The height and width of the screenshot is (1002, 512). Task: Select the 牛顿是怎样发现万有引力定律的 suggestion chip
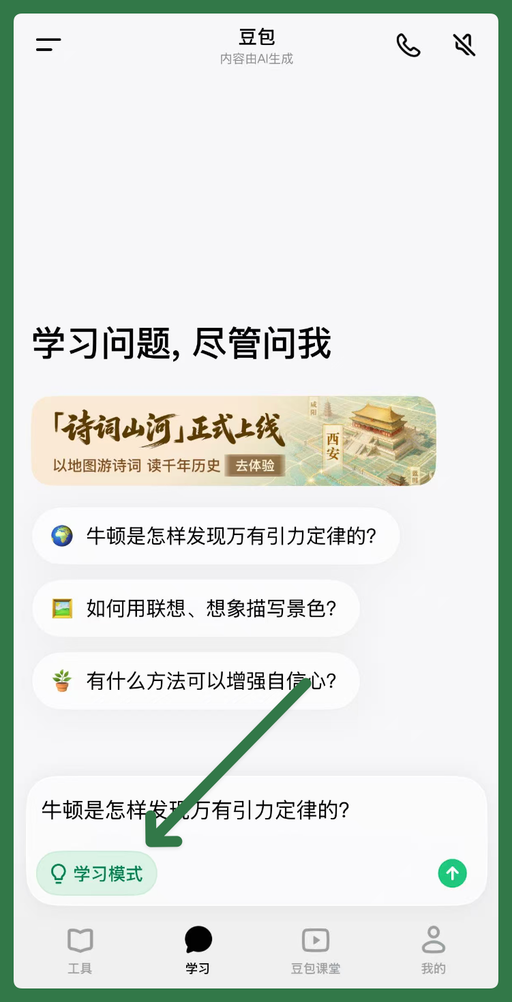click(x=216, y=536)
